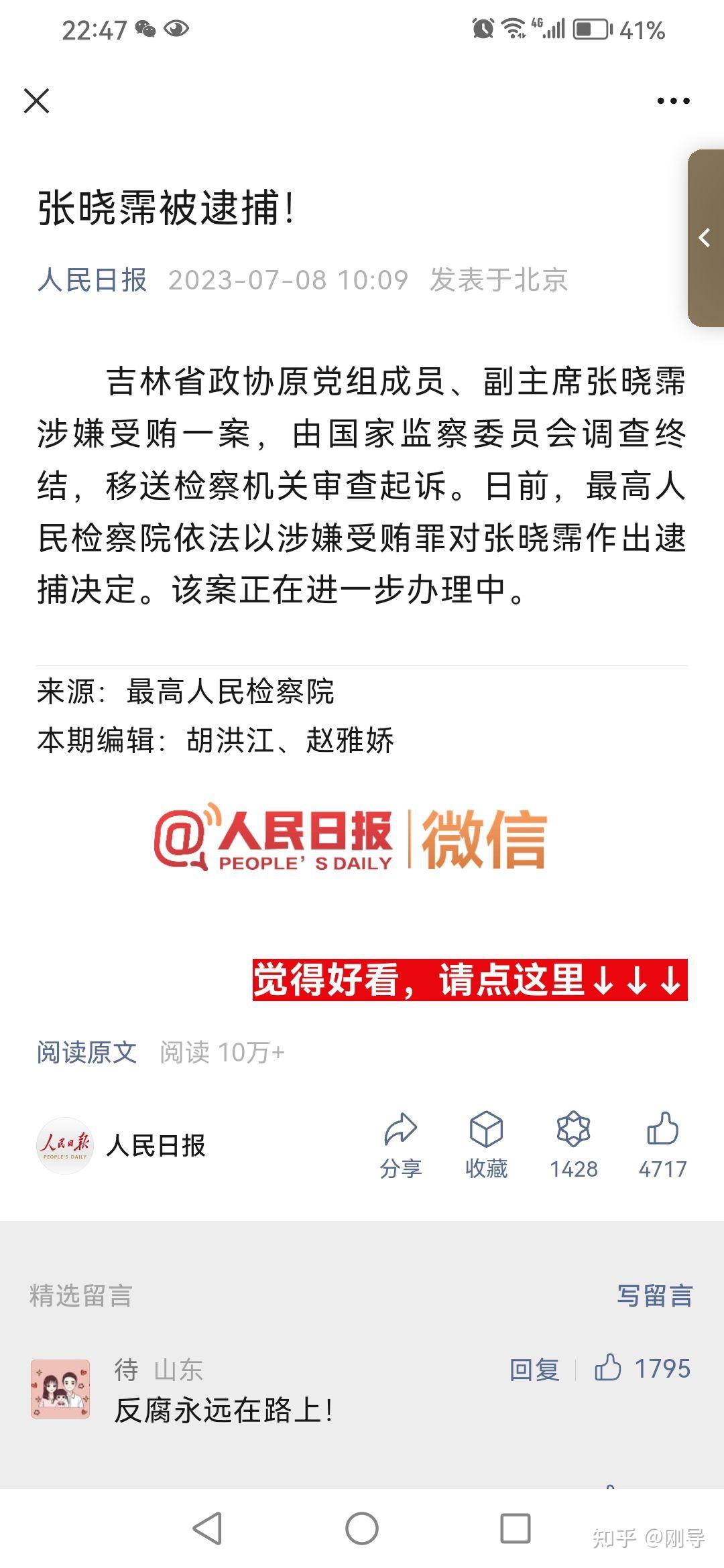Open 阅读原文 link
Image resolution: width=724 pixels, height=1568 pixels.
[86, 1052]
